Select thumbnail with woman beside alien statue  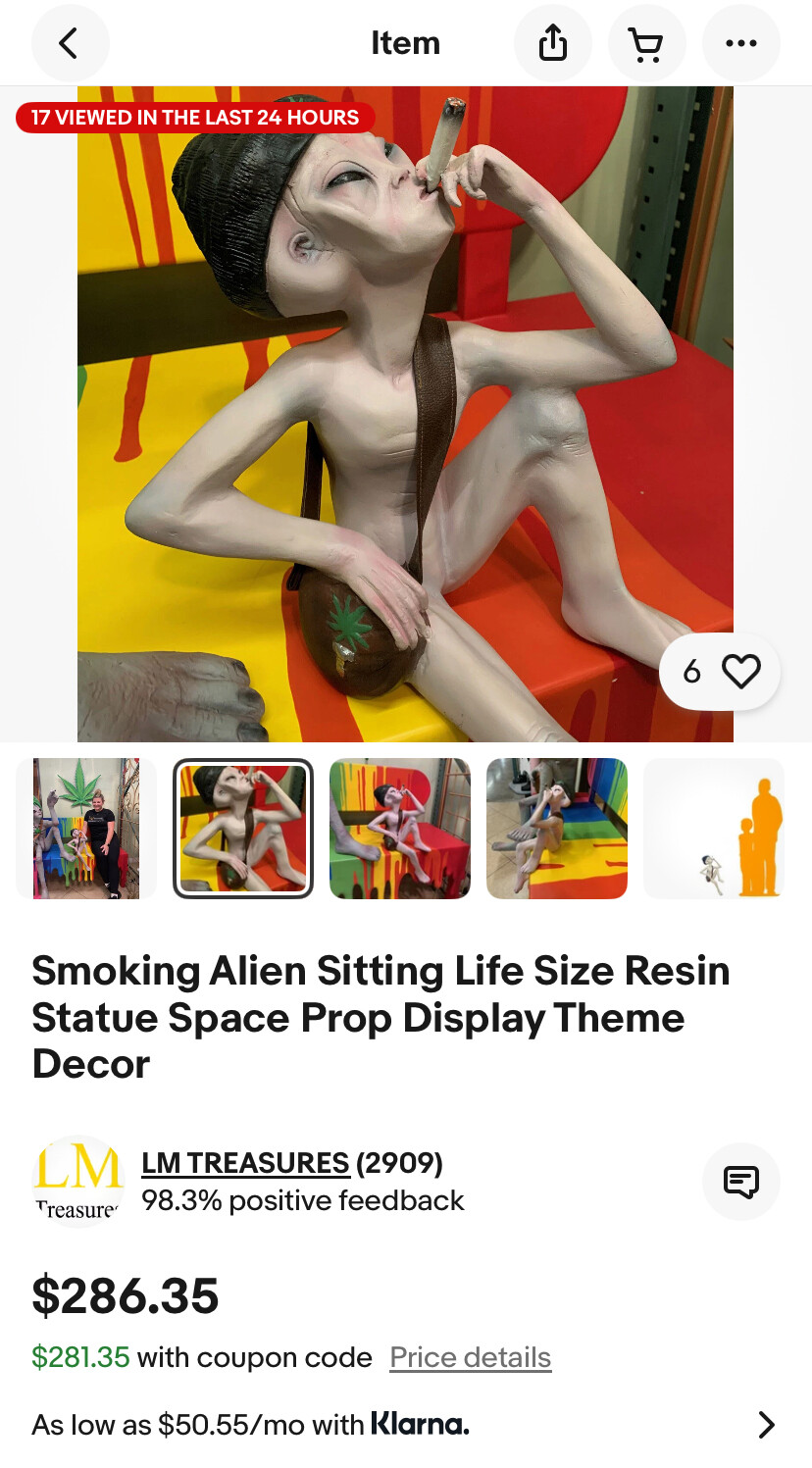[86, 829]
